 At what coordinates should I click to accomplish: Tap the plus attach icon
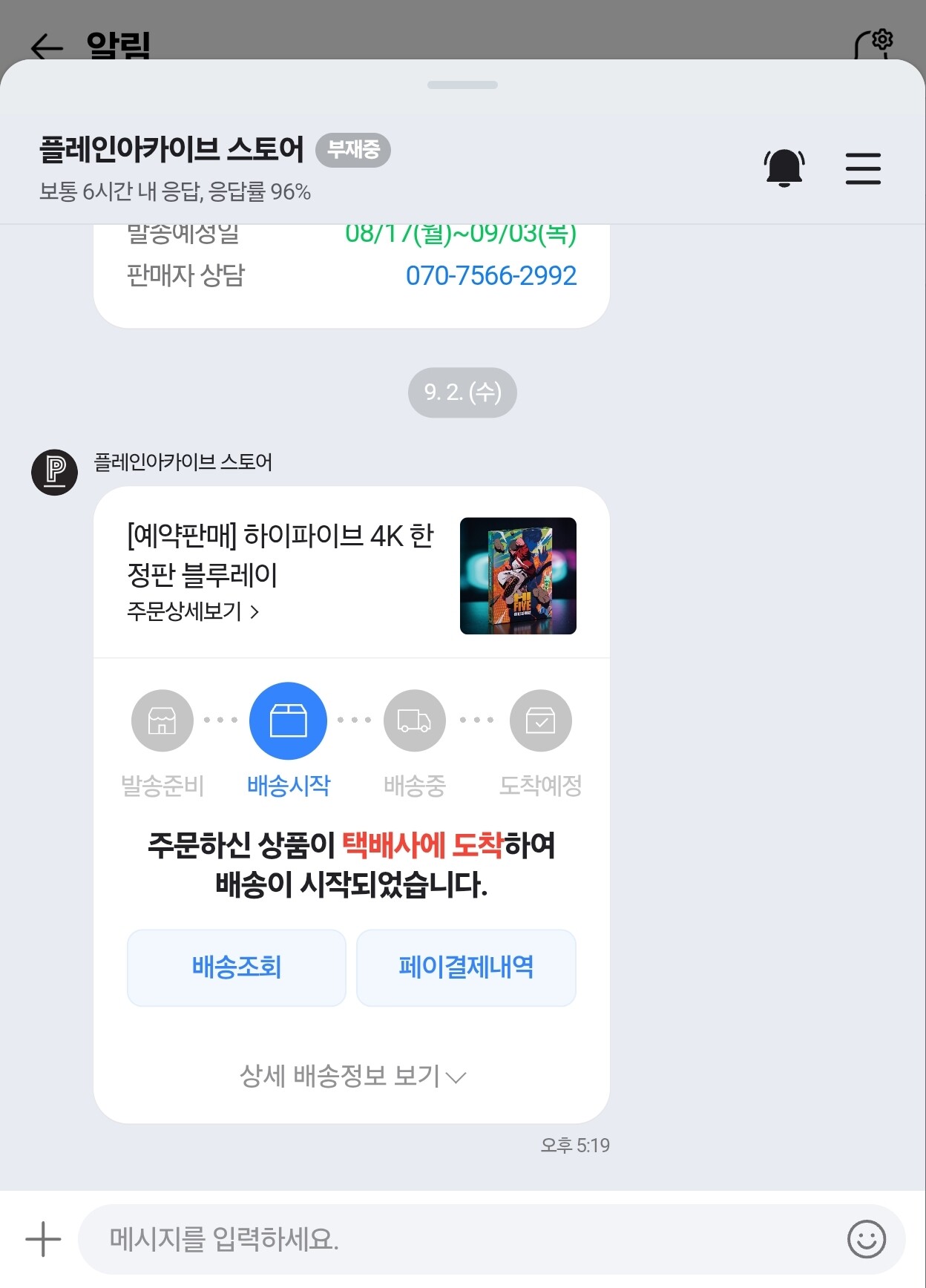click(43, 1239)
